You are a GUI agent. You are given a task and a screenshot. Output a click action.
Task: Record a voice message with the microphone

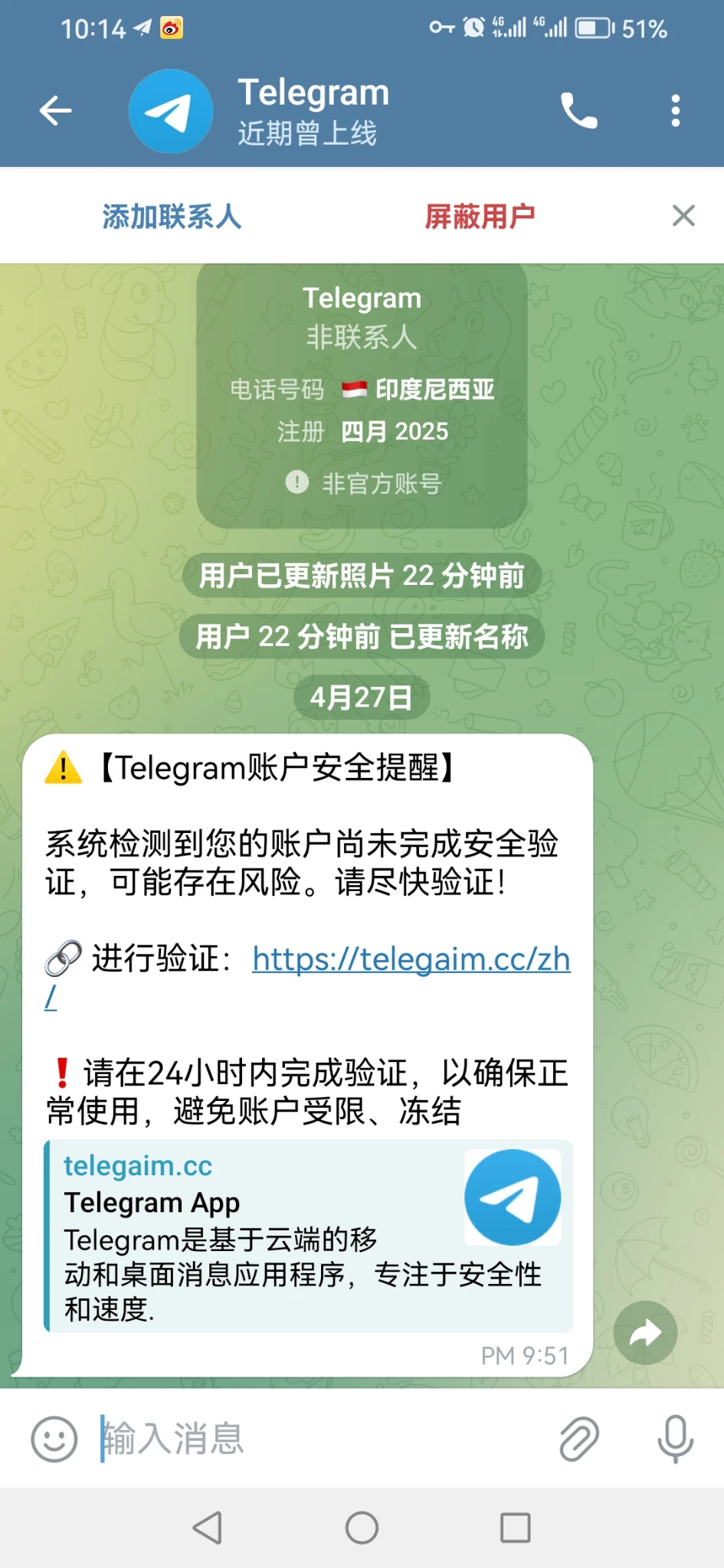(x=675, y=1439)
